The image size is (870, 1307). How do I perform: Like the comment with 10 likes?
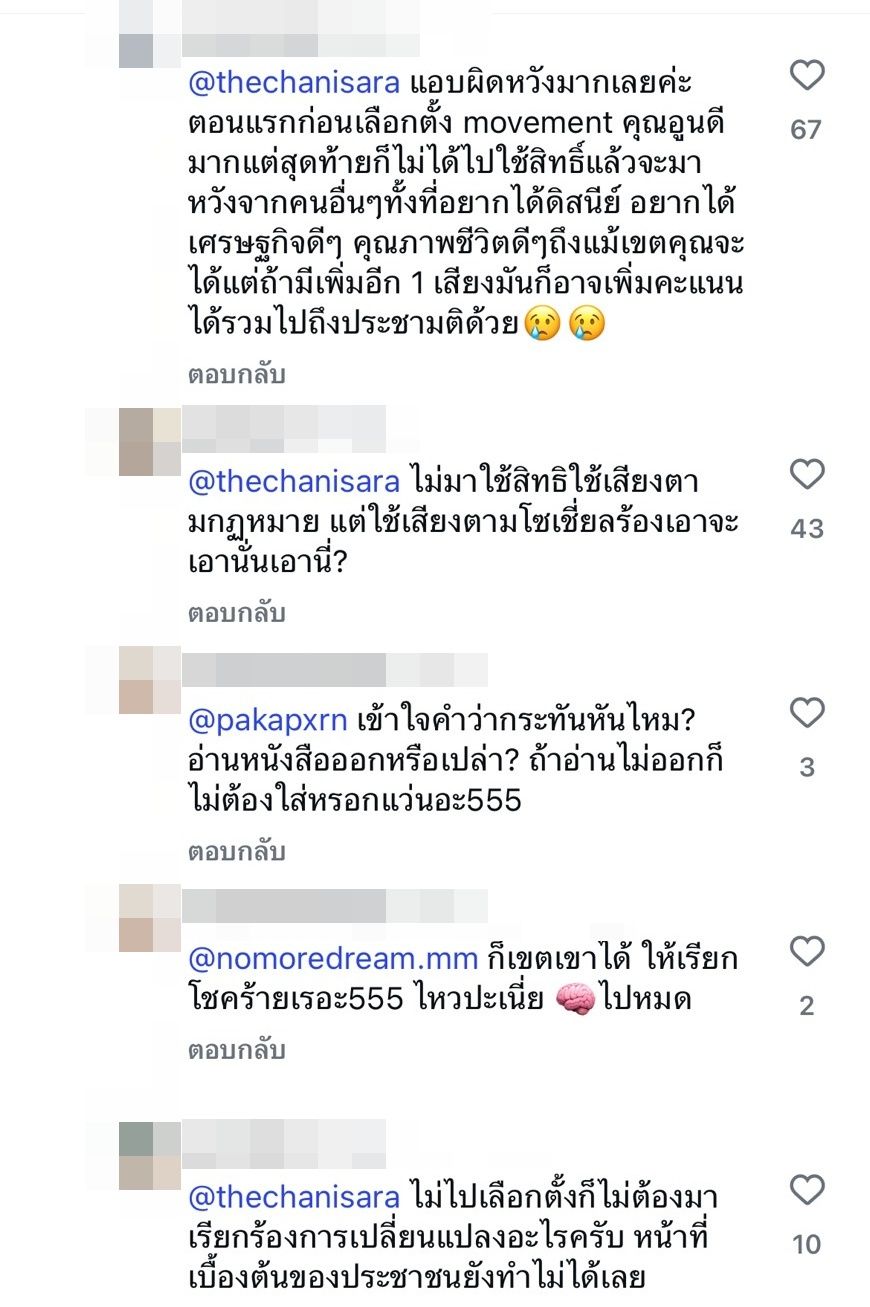tap(806, 1190)
